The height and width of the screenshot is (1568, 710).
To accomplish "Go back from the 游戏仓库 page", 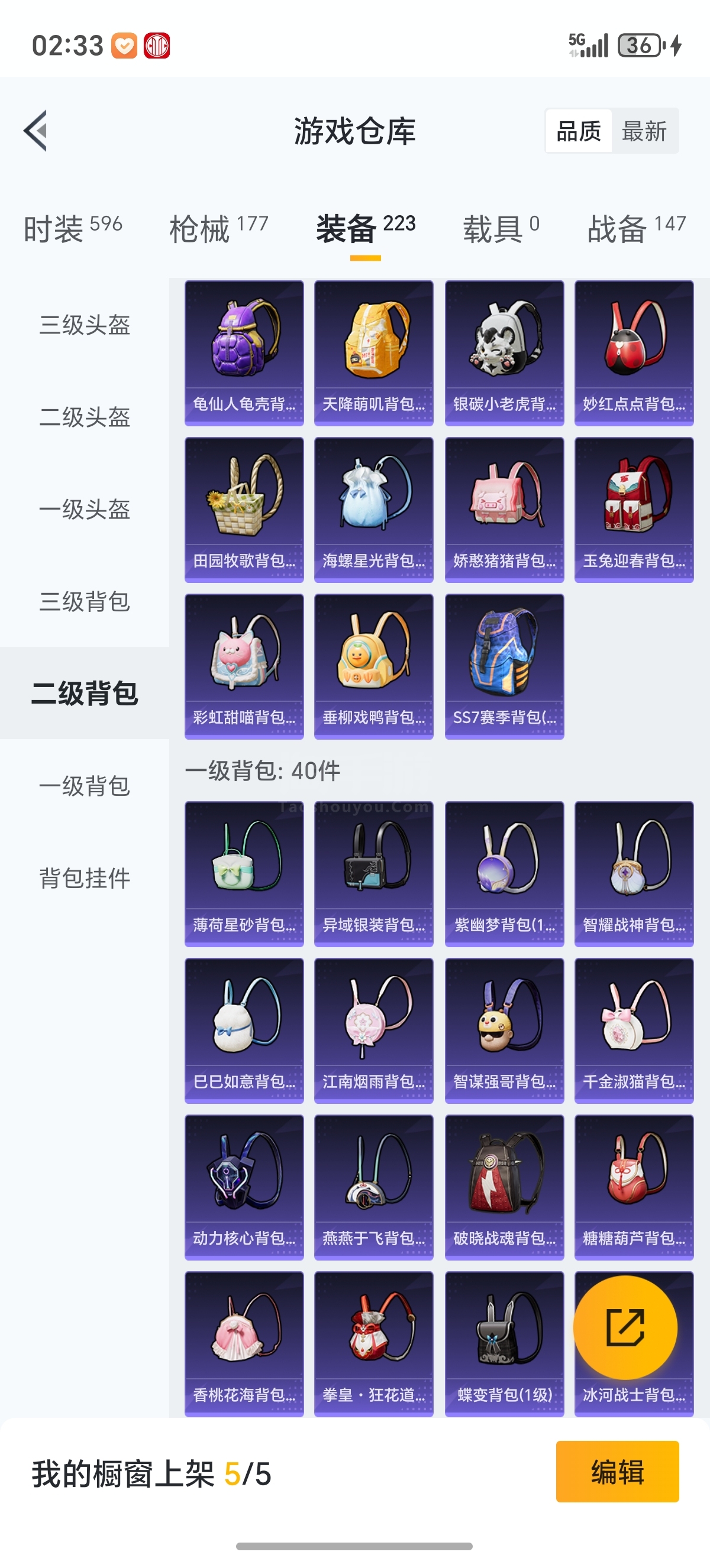I will pos(36,130).
